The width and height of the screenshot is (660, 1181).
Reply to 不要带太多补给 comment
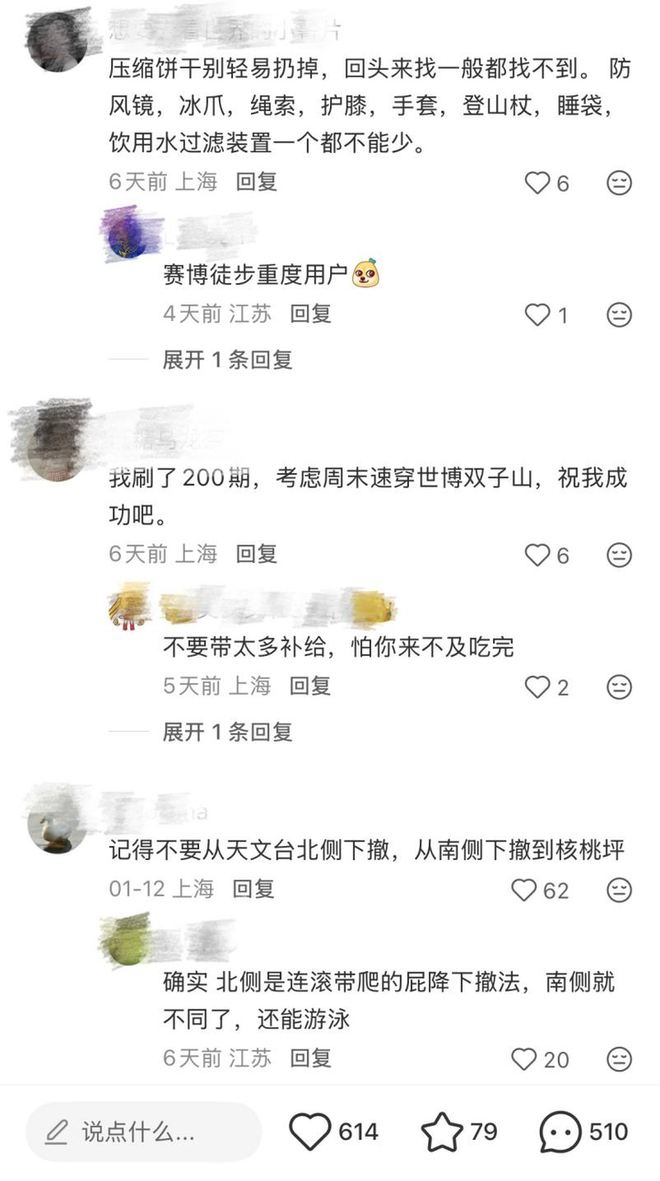[x=310, y=686]
